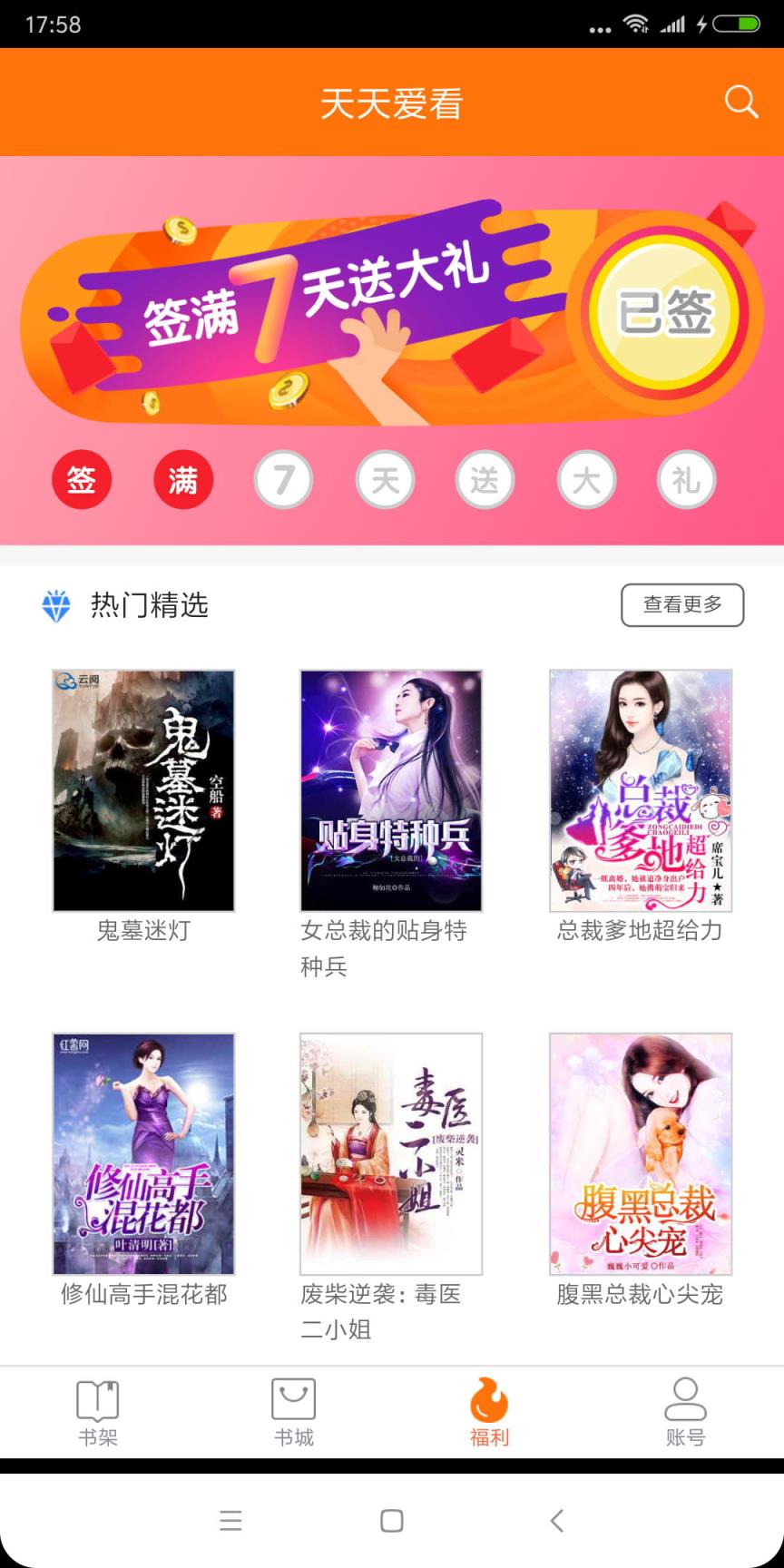Toggle the red 签 sign-in day marker
The image size is (784, 1568).
(x=82, y=480)
